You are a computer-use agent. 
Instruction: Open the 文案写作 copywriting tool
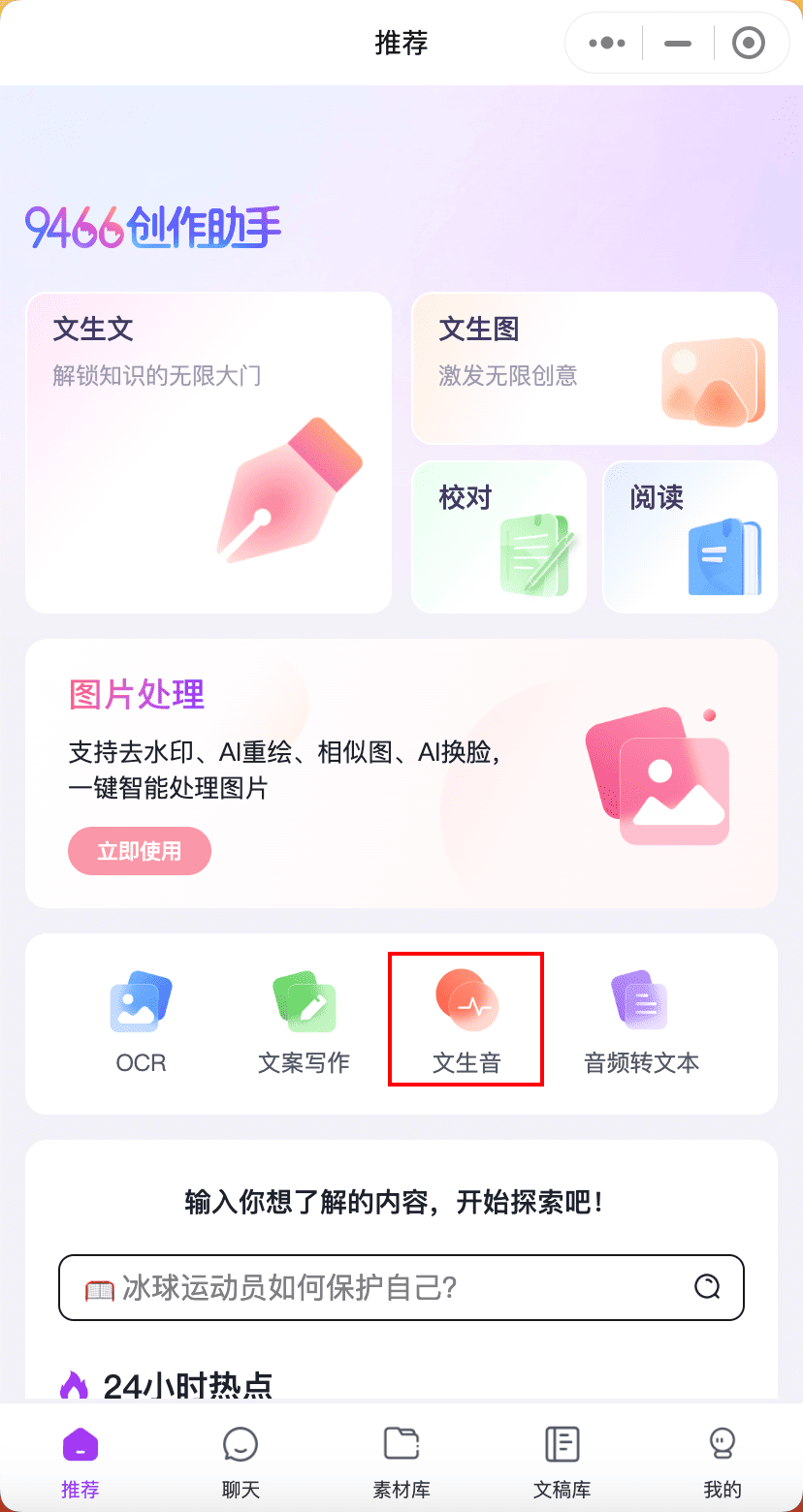304,1023
